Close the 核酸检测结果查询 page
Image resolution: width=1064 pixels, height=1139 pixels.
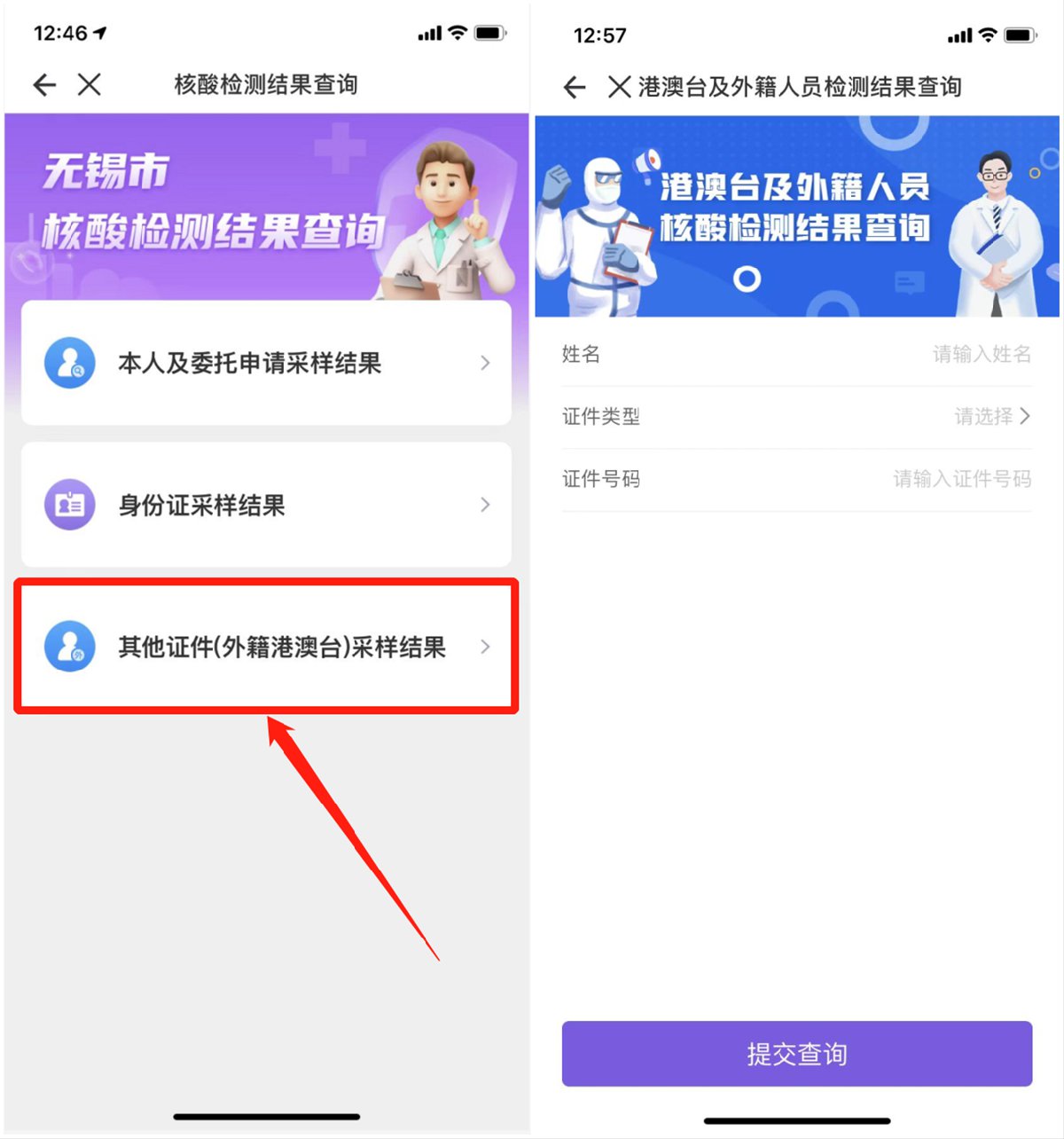click(x=90, y=84)
